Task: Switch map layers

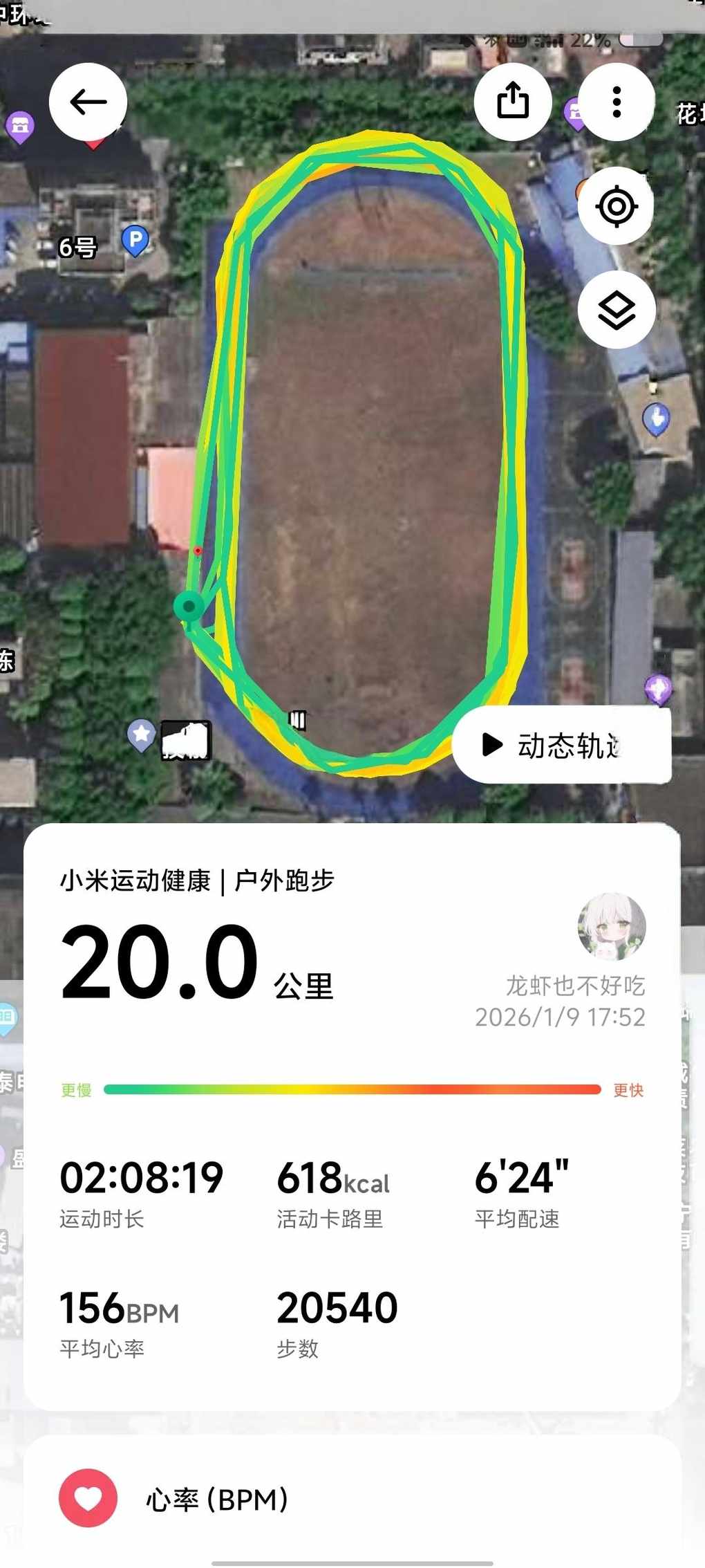Action: [616, 310]
